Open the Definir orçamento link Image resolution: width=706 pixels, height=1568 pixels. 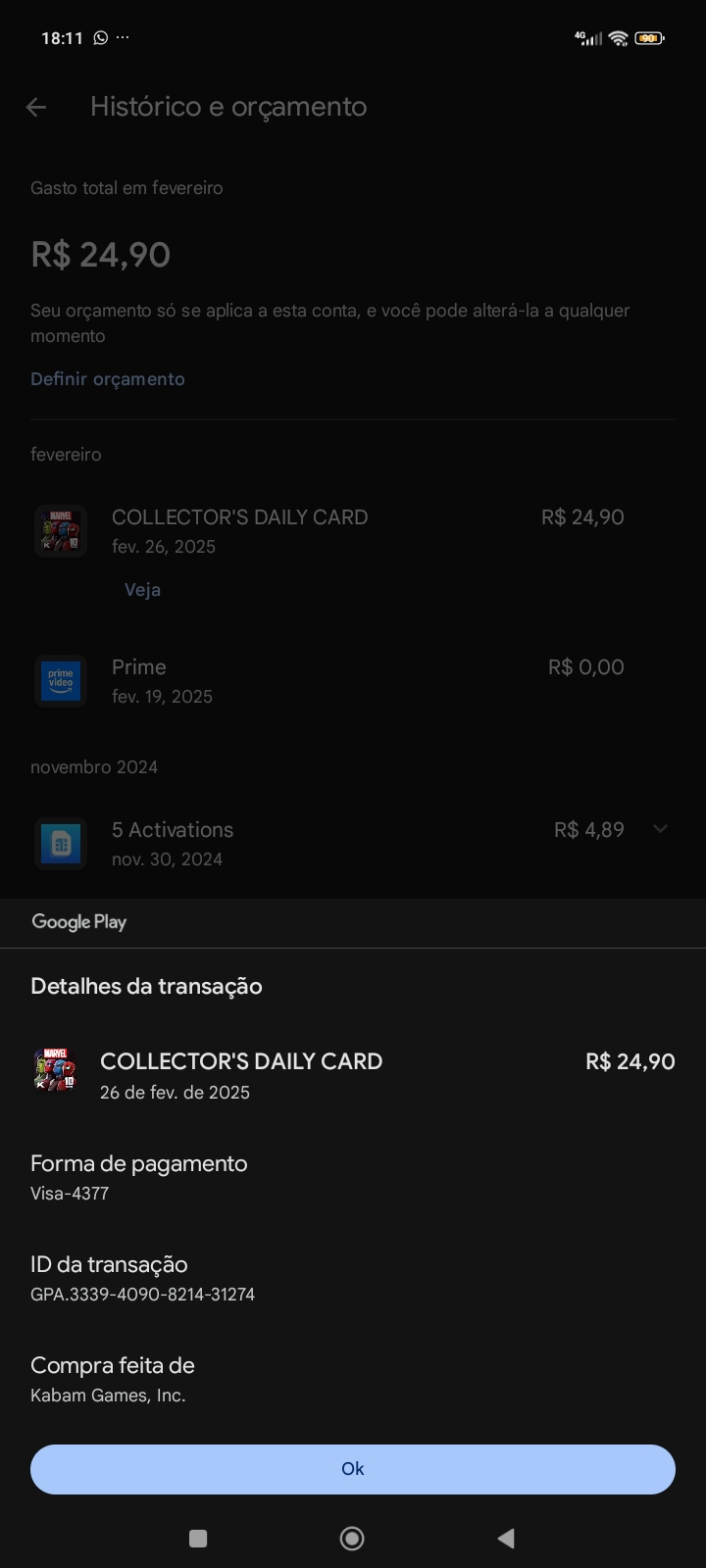[108, 379]
